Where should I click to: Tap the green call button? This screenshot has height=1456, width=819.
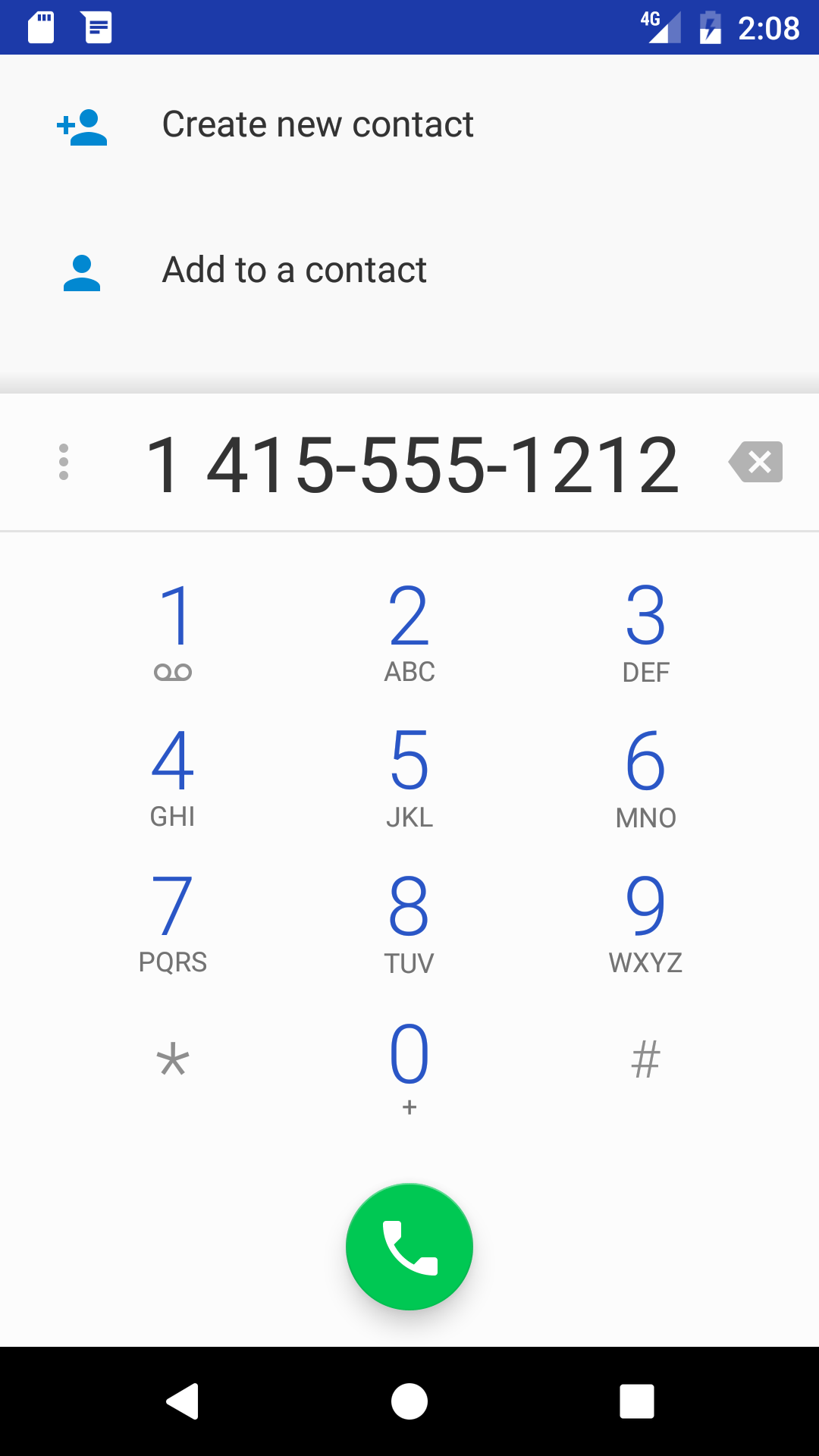point(409,1247)
